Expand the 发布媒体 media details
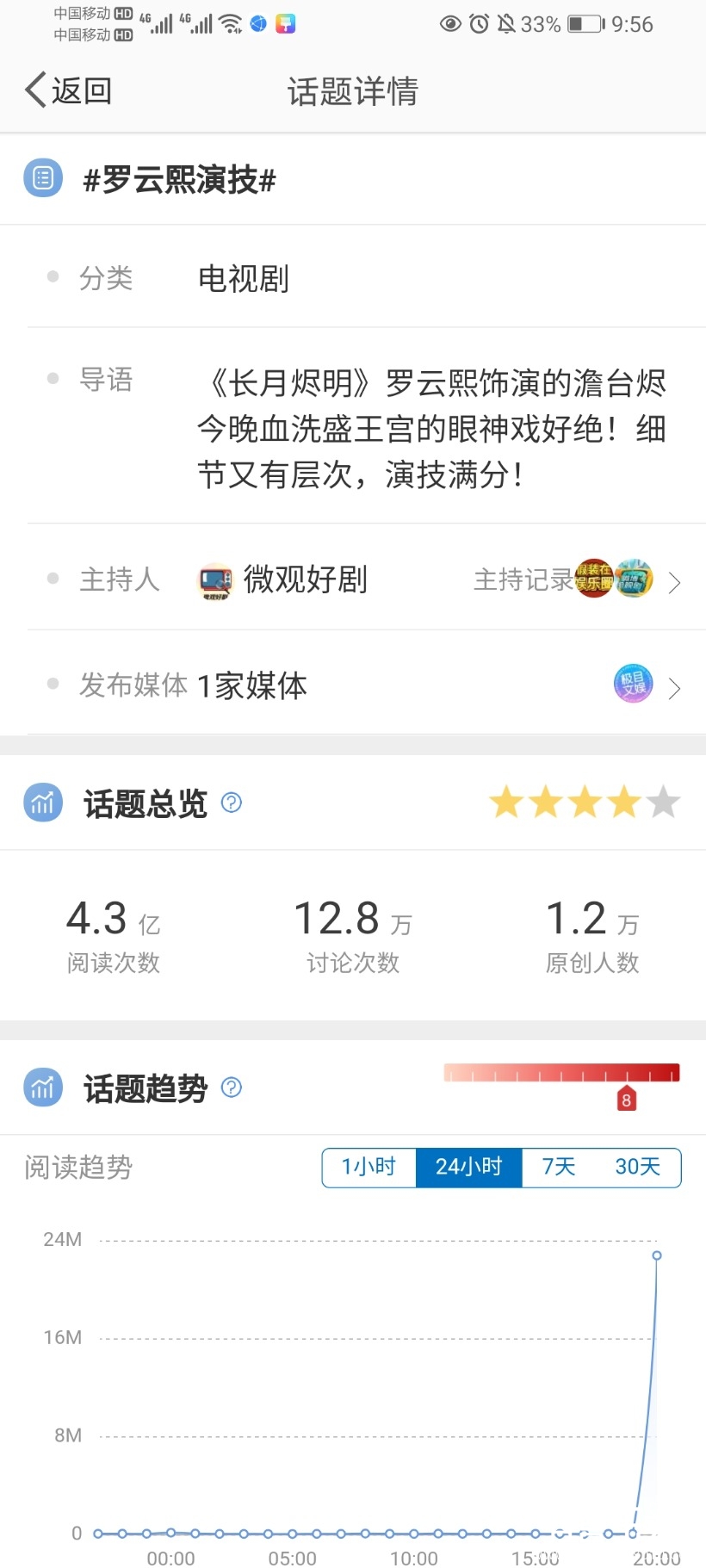 [x=675, y=686]
